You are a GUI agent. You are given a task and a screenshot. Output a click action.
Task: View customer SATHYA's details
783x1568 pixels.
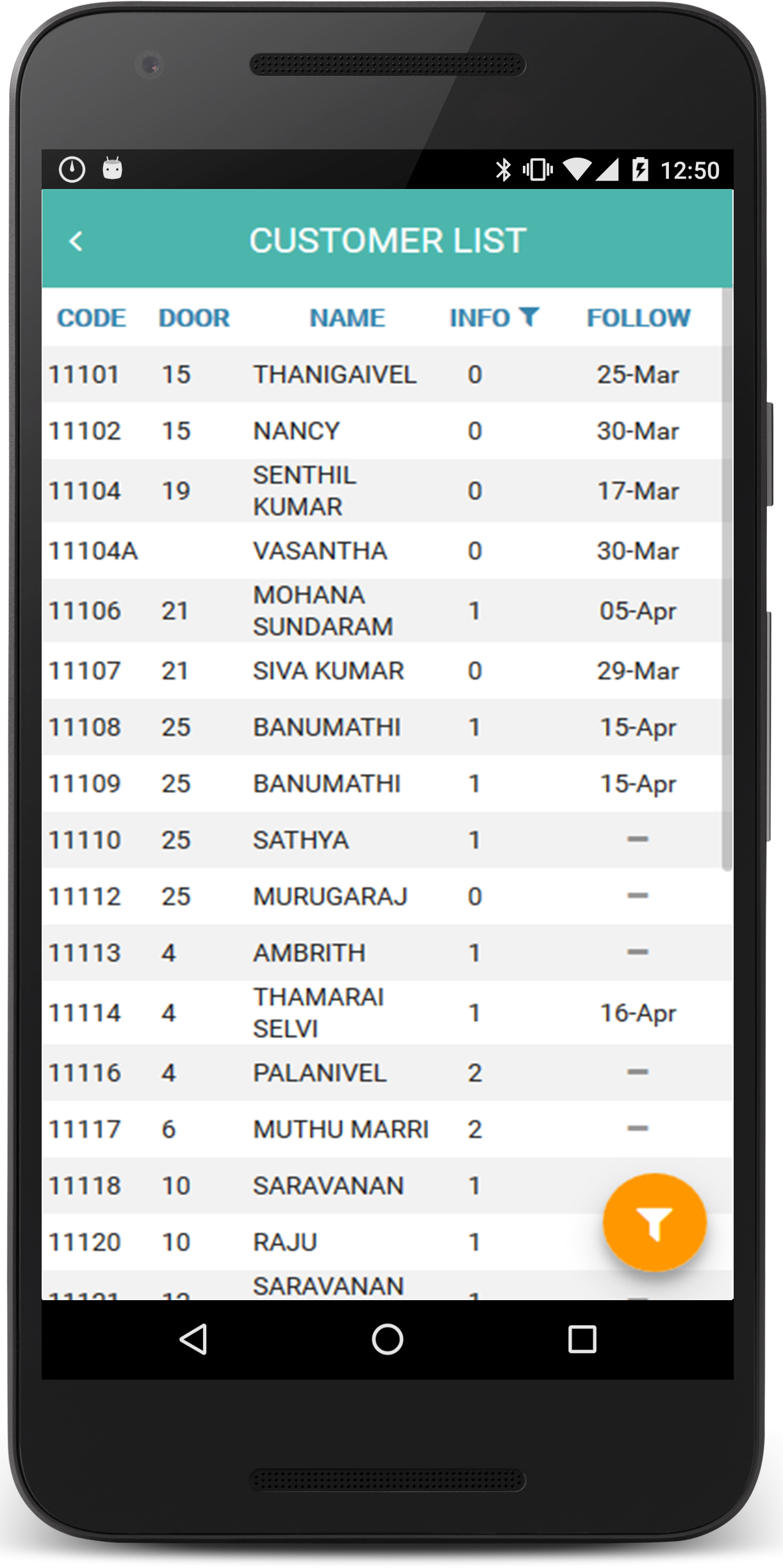pyautogui.click(x=301, y=840)
